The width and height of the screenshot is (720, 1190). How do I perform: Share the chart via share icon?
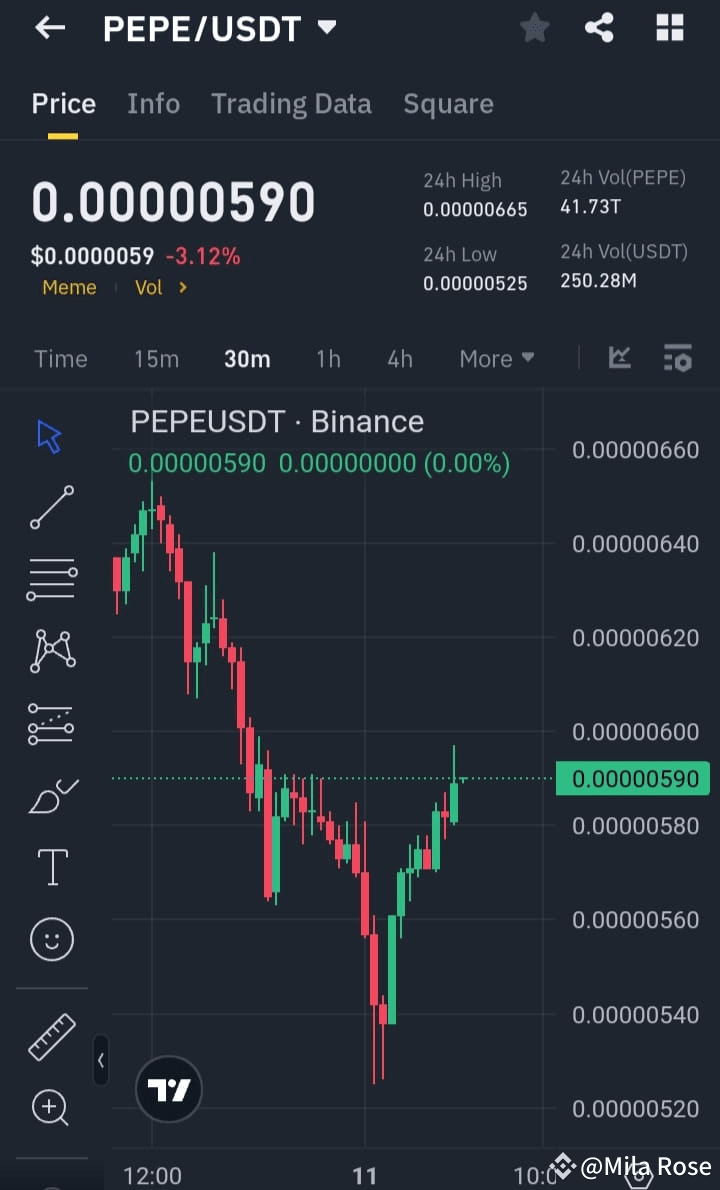(x=599, y=27)
